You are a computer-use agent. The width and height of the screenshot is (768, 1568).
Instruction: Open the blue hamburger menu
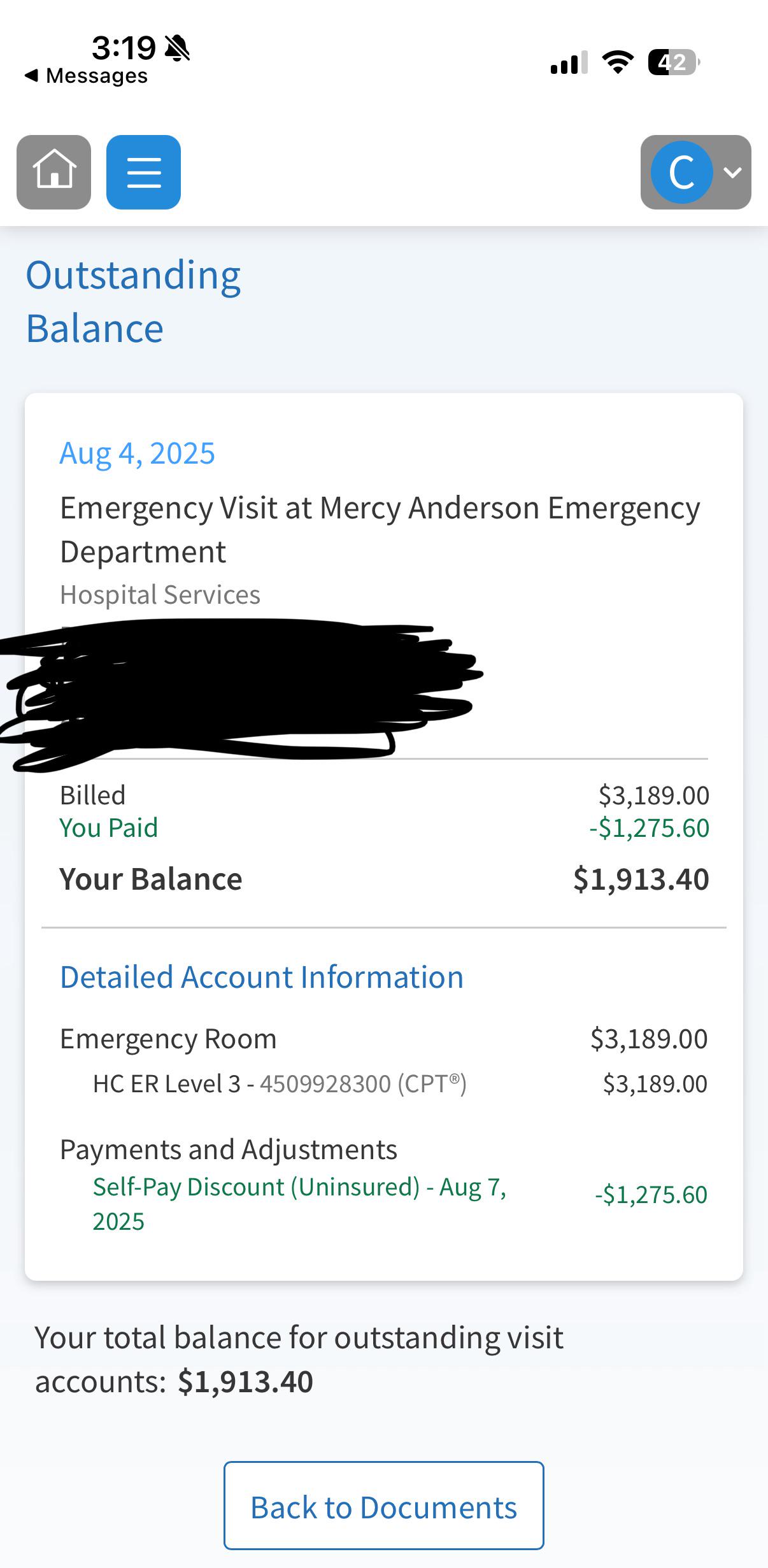(143, 172)
